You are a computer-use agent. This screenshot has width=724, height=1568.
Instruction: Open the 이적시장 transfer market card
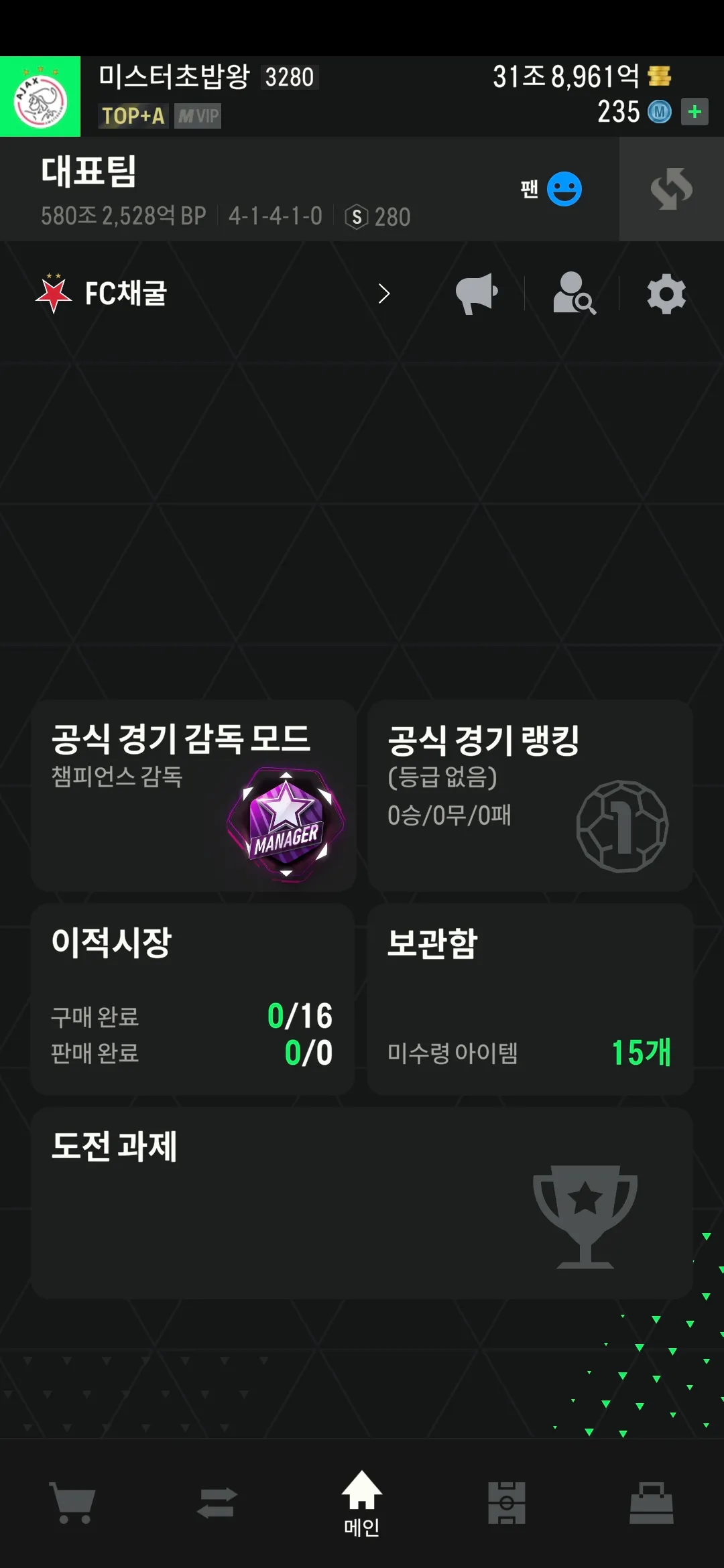pos(193,998)
